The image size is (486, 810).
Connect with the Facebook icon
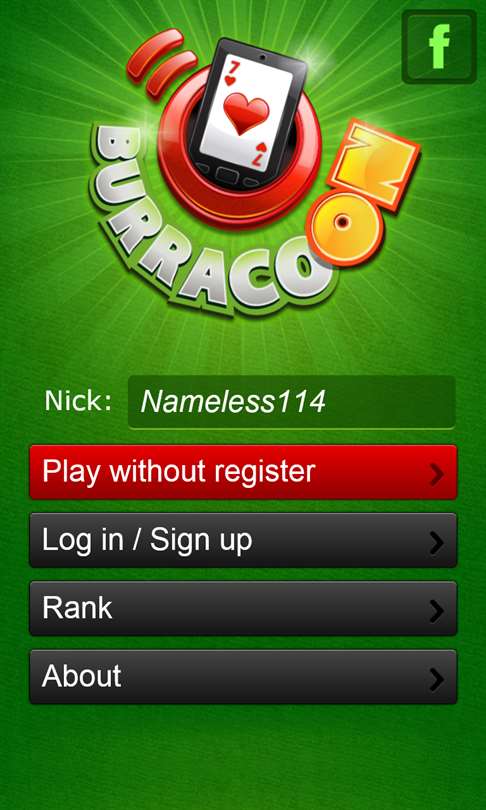(x=439, y=46)
